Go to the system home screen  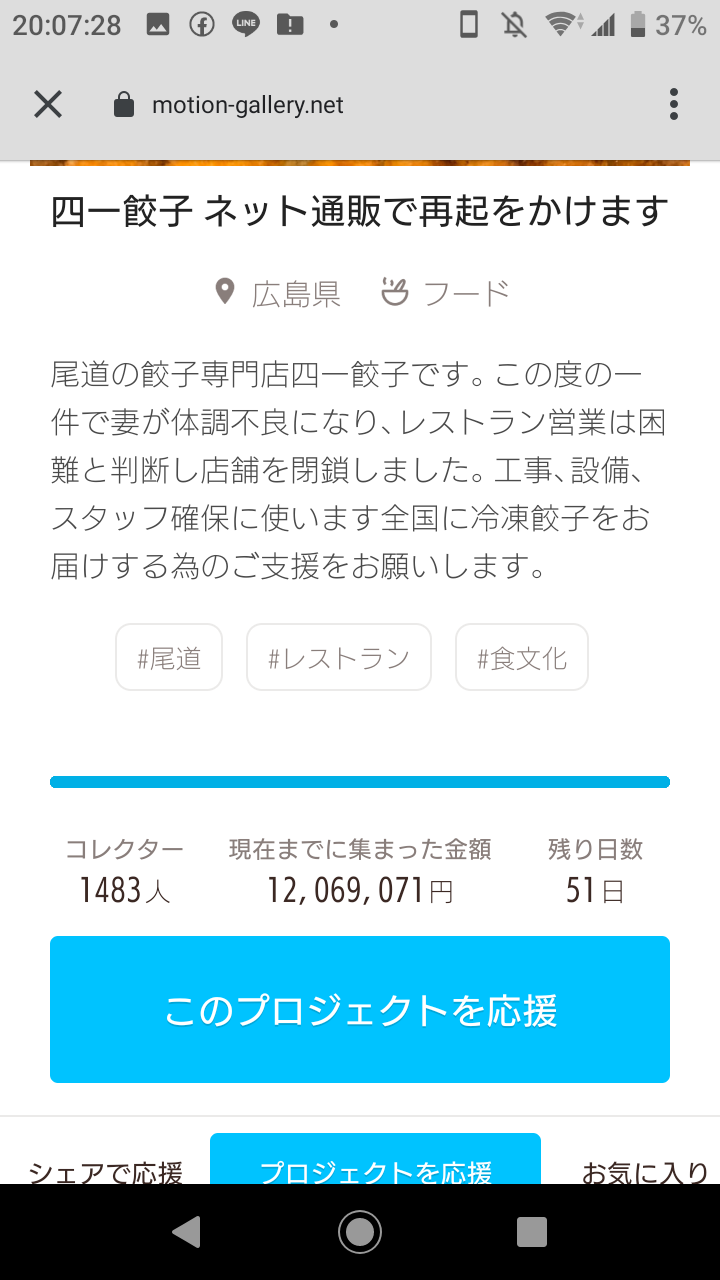pyautogui.click(x=360, y=1232)
